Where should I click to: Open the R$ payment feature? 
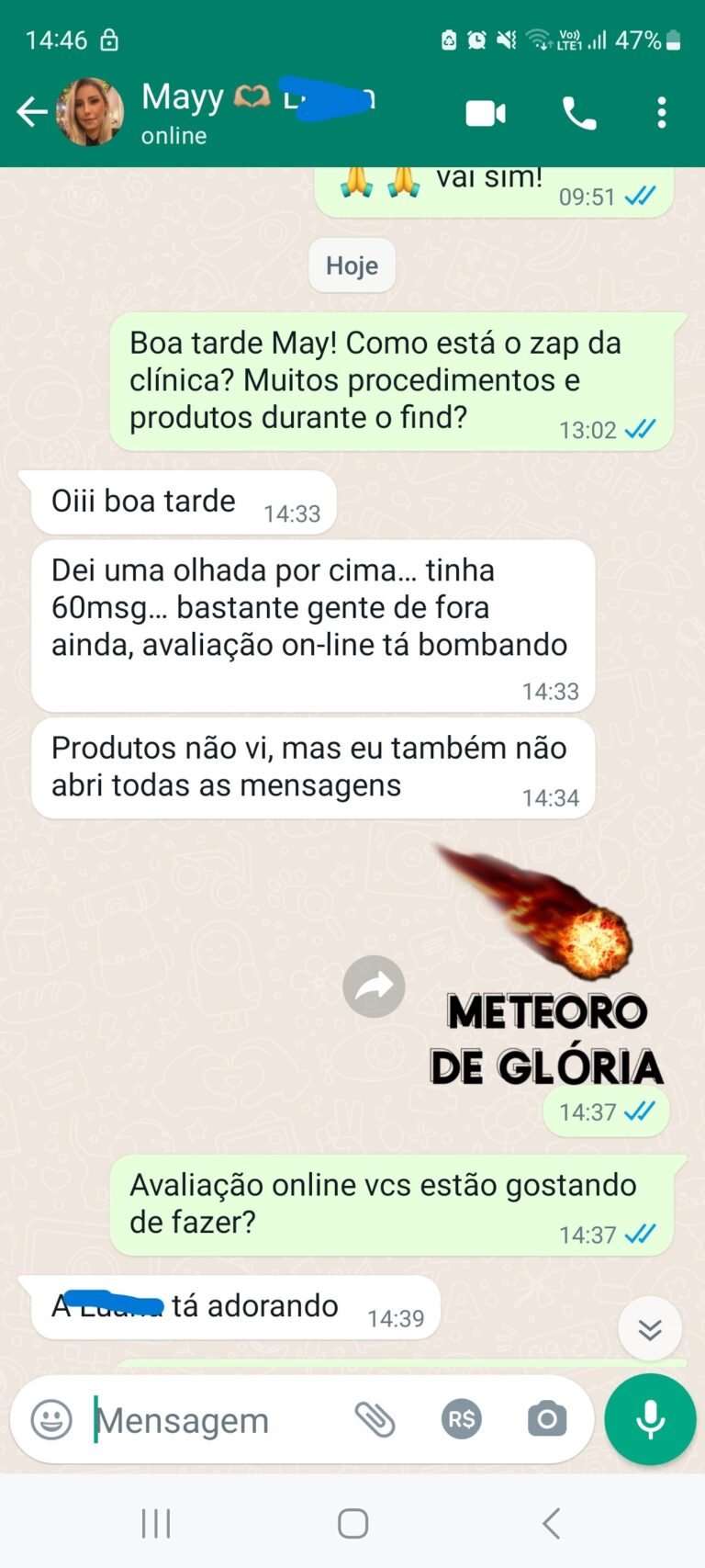pos(462,1419)
